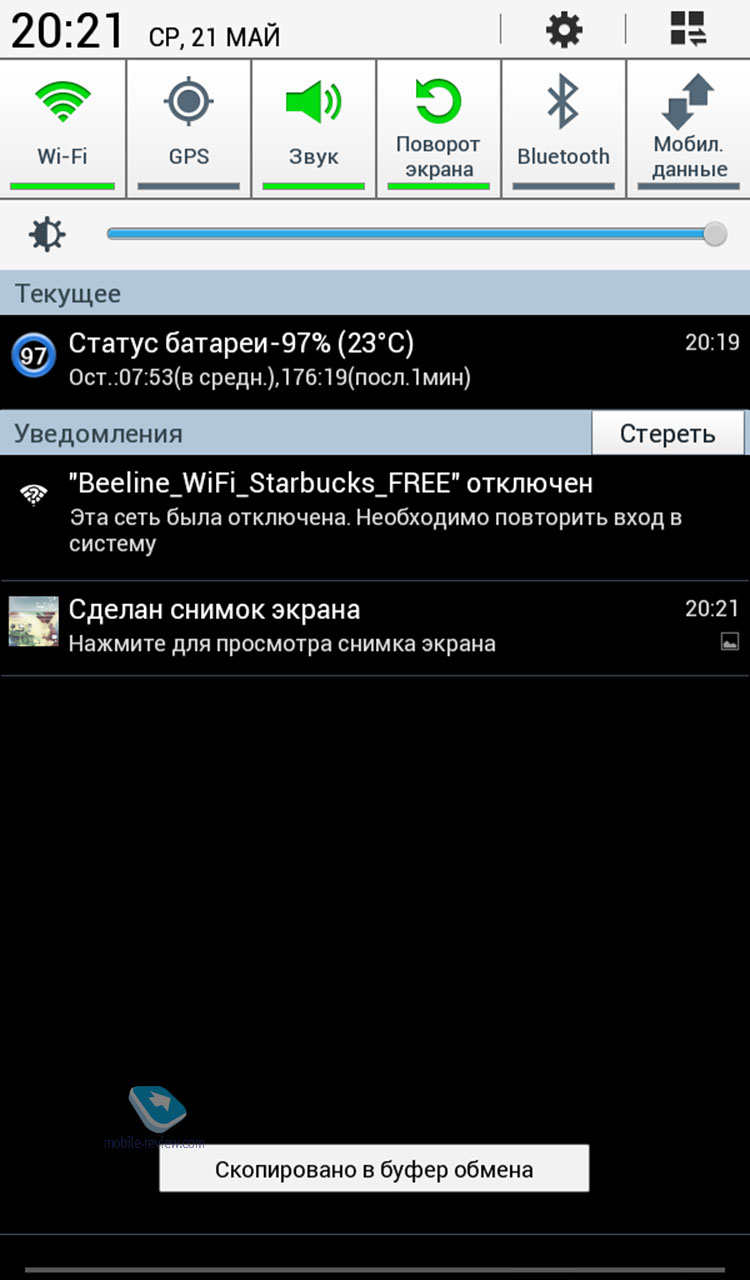This screenshot has height=1280, width=750.
Task: Clear notifications with the Стереть button
Action: [x=668, y=433]
